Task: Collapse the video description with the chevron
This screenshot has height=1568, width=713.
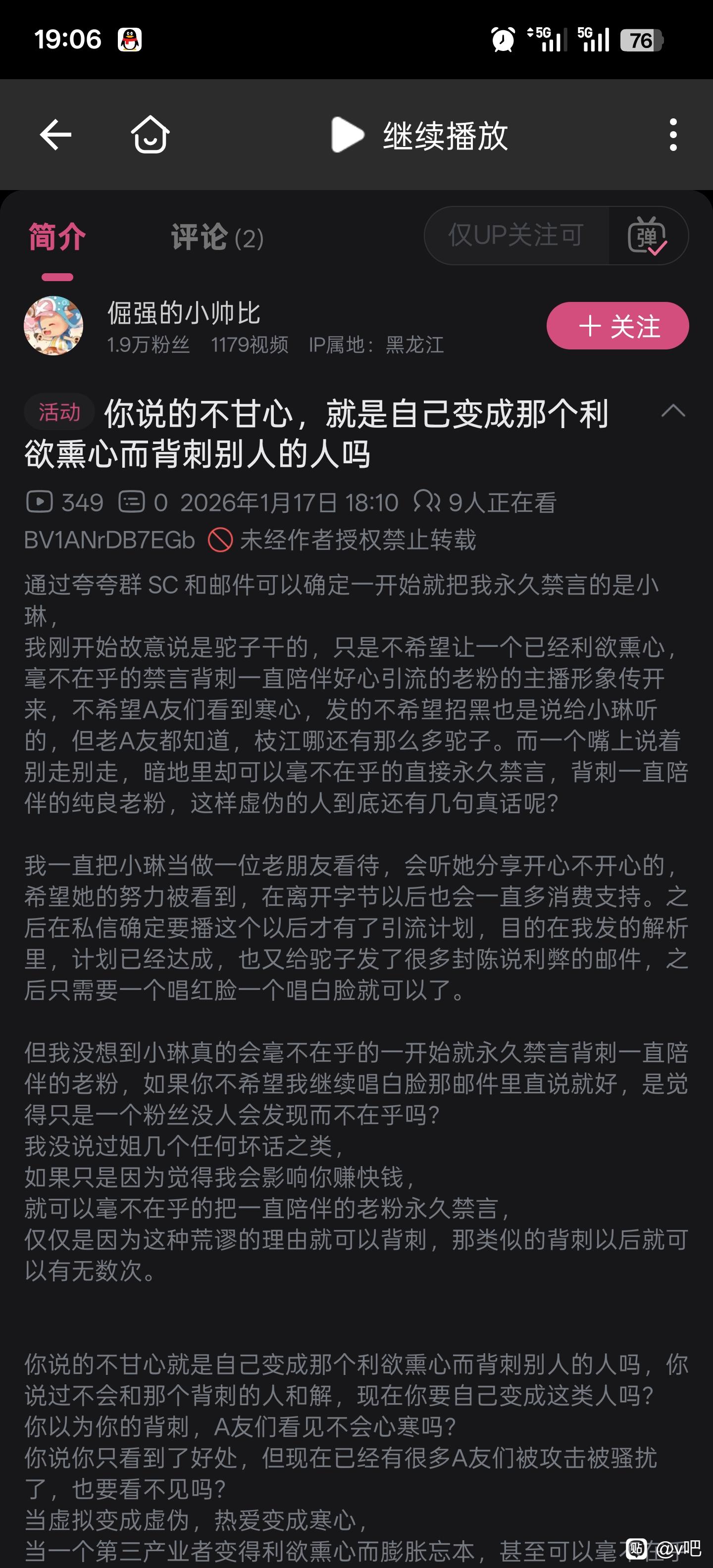Action: click(673, 411)
